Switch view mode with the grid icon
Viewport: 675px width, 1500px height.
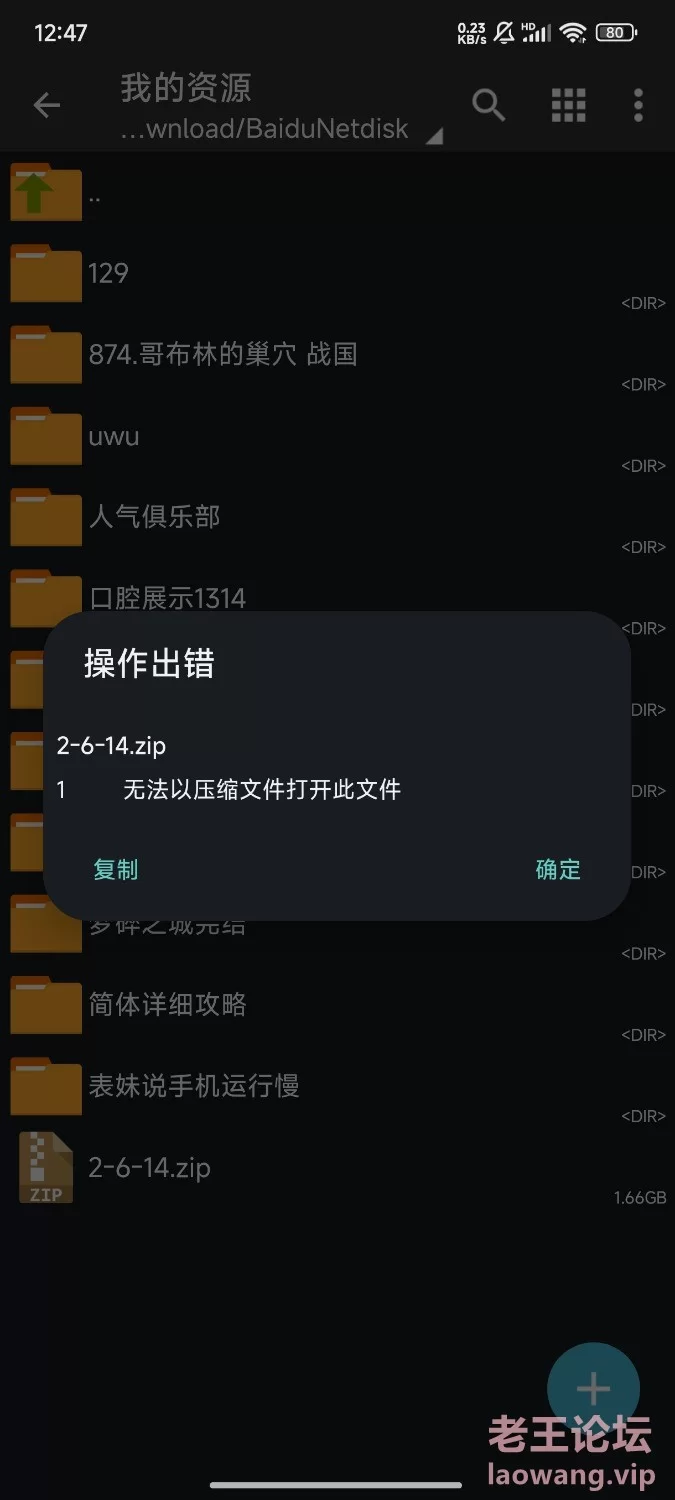568,105
